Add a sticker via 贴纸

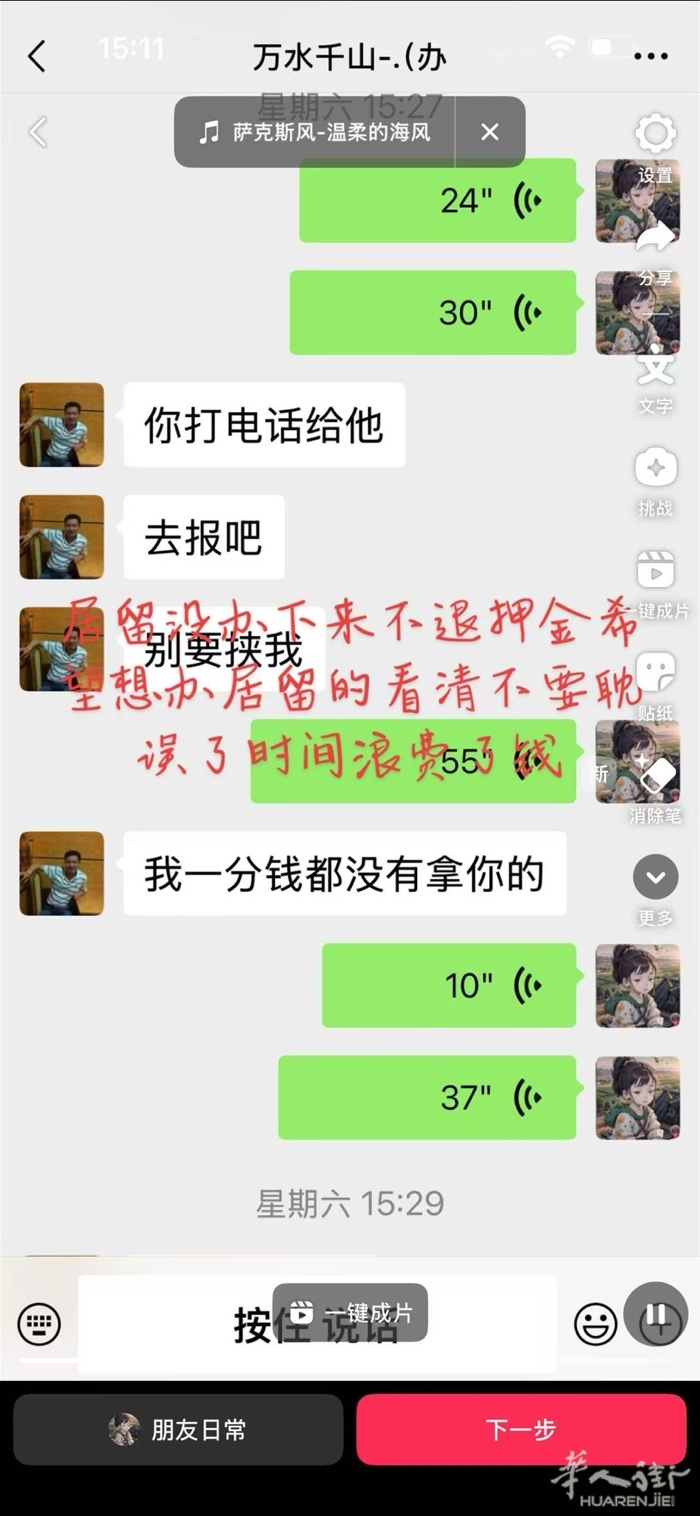coord(655,673)
